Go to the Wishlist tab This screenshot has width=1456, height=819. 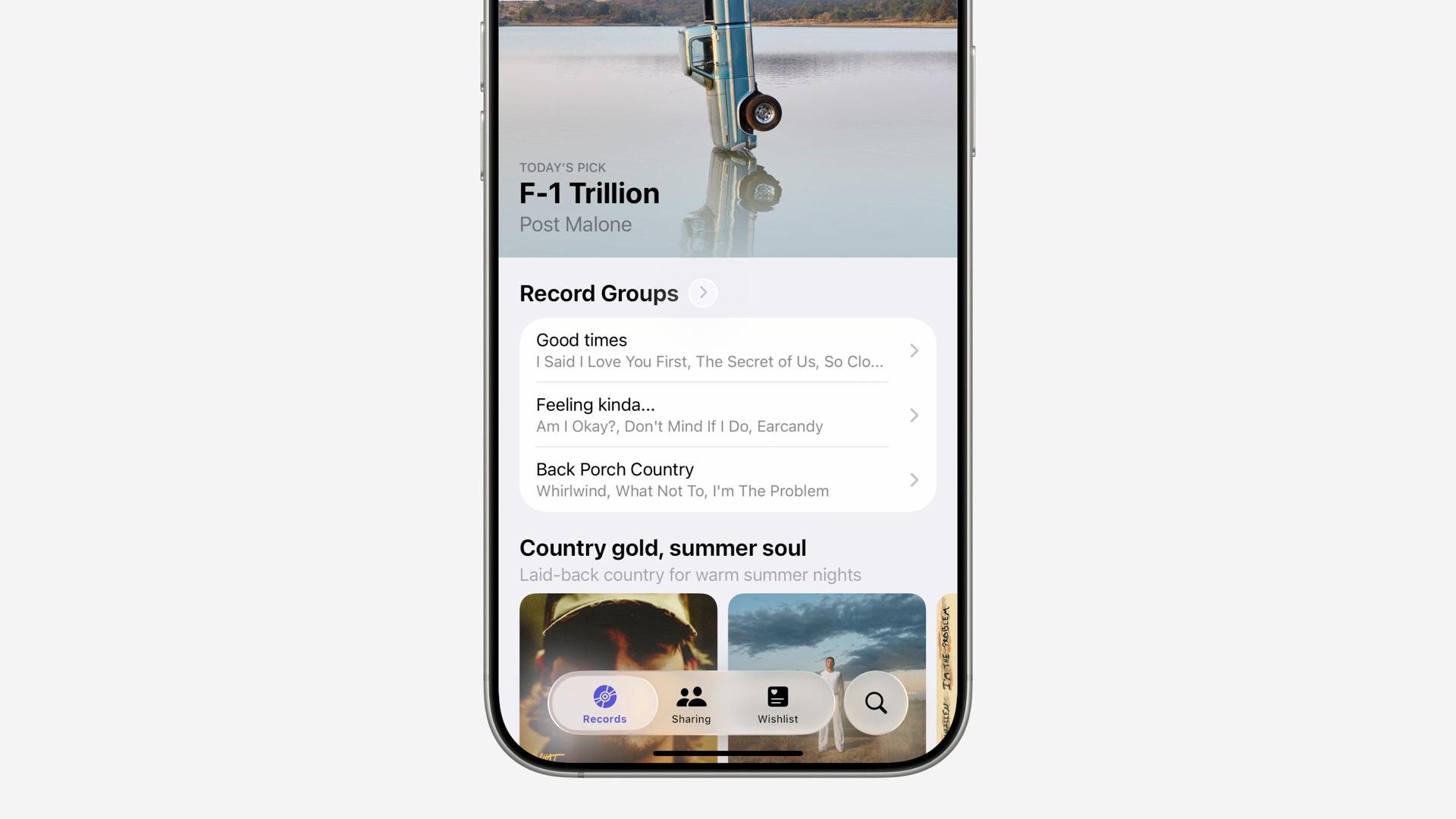pyautogui.click(x=777, y=704)
